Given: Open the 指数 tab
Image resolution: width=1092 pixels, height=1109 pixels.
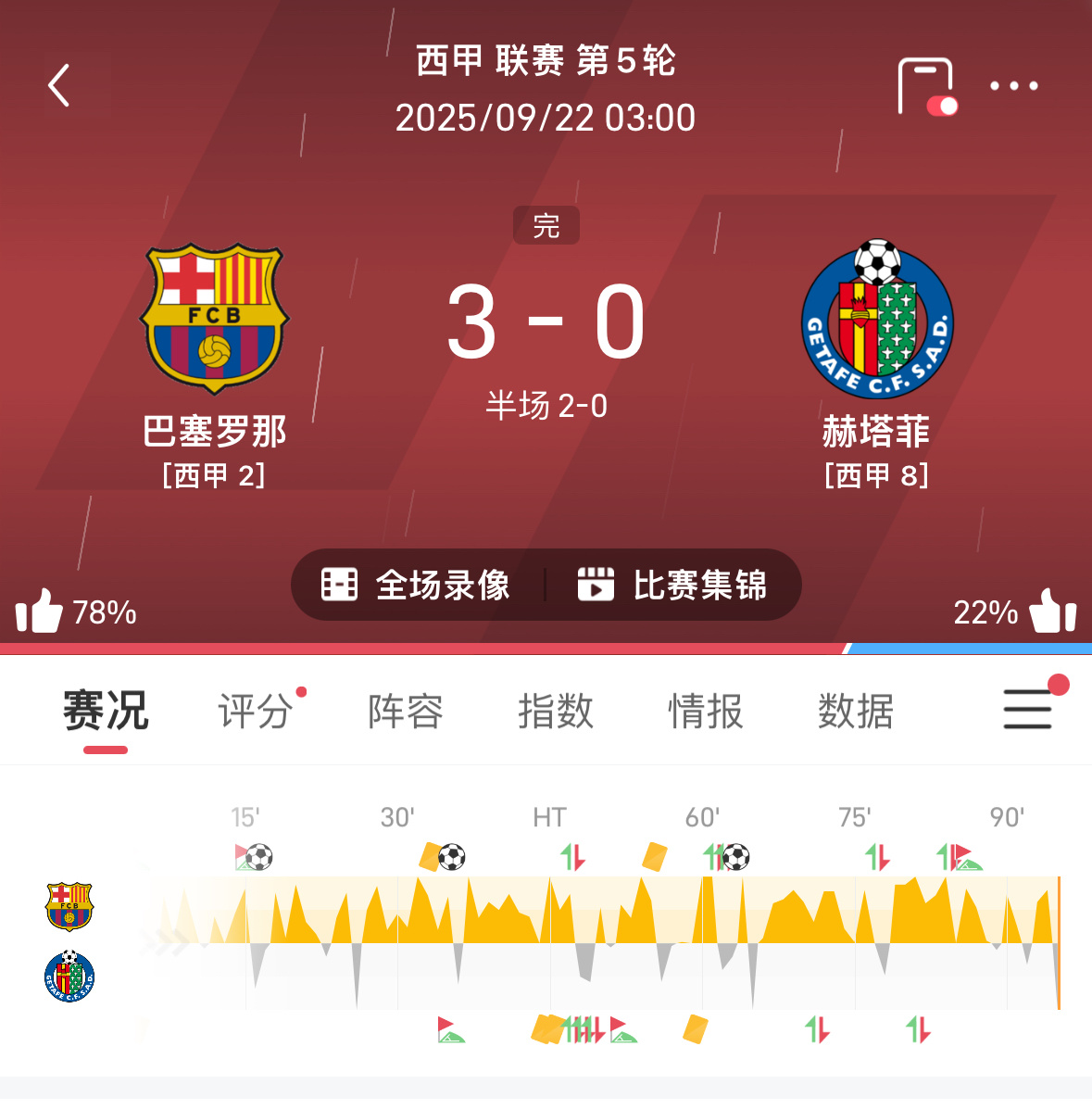Looking at the screenshot, I should click(556, 712).
